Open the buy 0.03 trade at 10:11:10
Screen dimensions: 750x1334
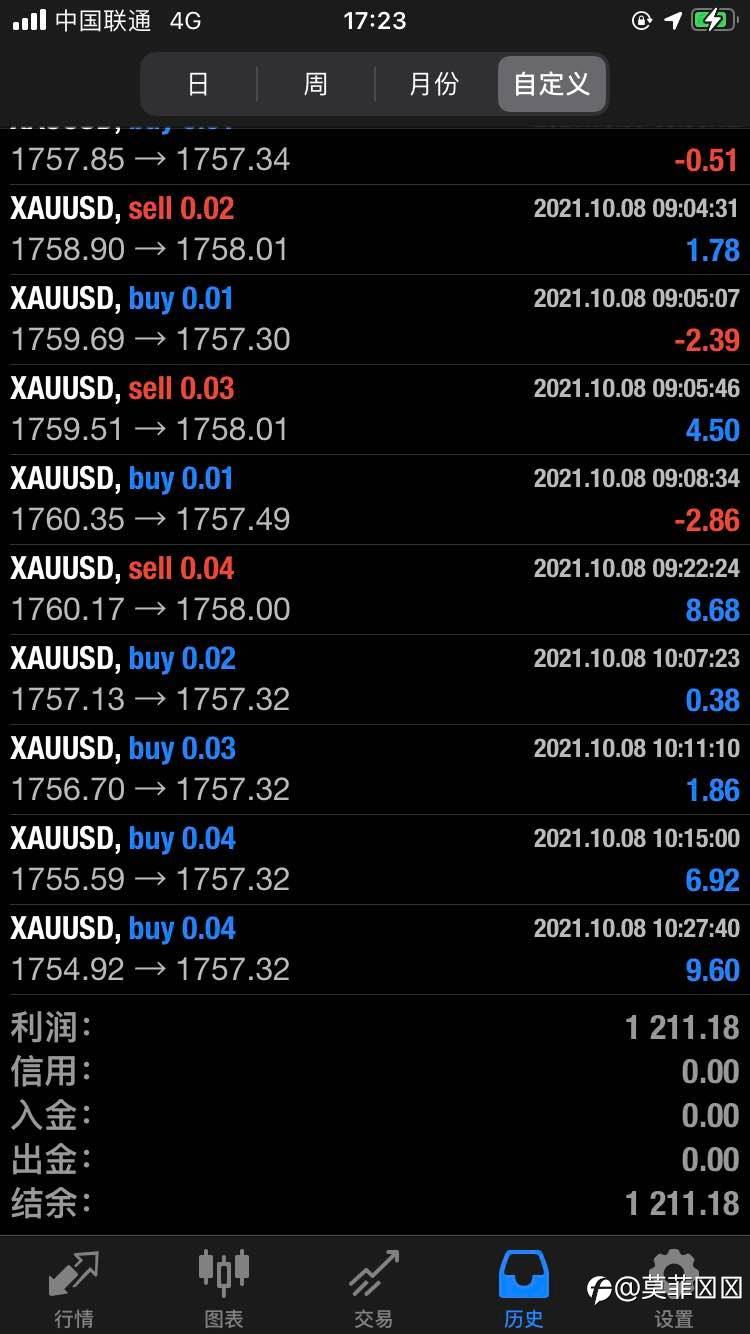[375, 770]
